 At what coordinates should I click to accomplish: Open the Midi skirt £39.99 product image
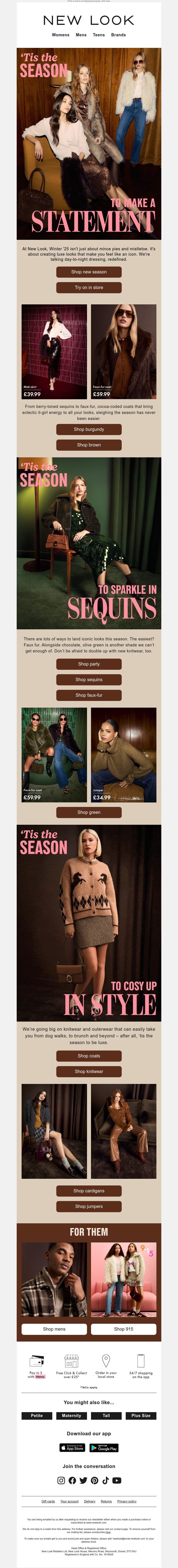point(54,351)
